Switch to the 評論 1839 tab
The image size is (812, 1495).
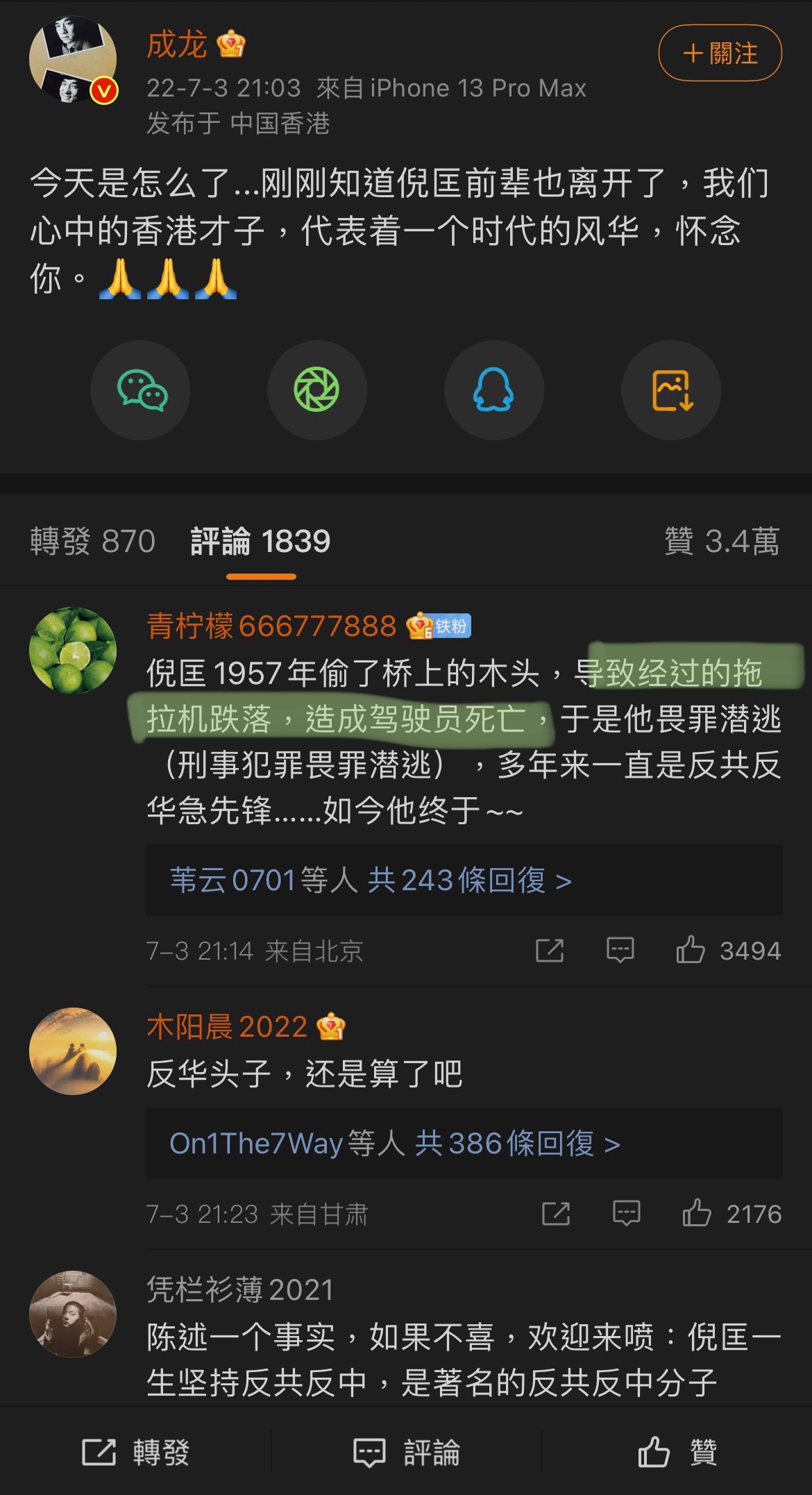pyautogui.click(x=260, y=541)
